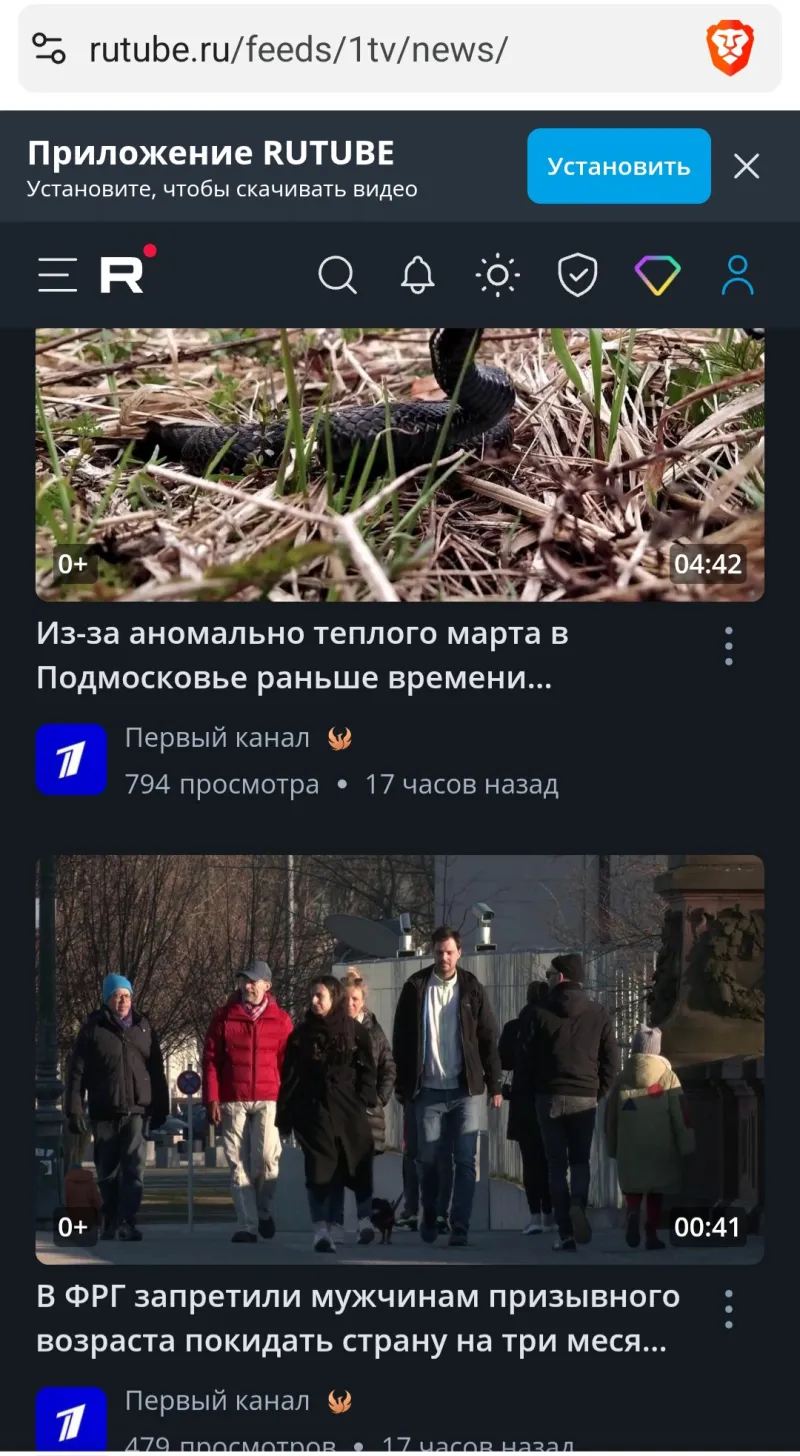Open site settings icon in address bar
800x1456 pixels.
(48, 49)
